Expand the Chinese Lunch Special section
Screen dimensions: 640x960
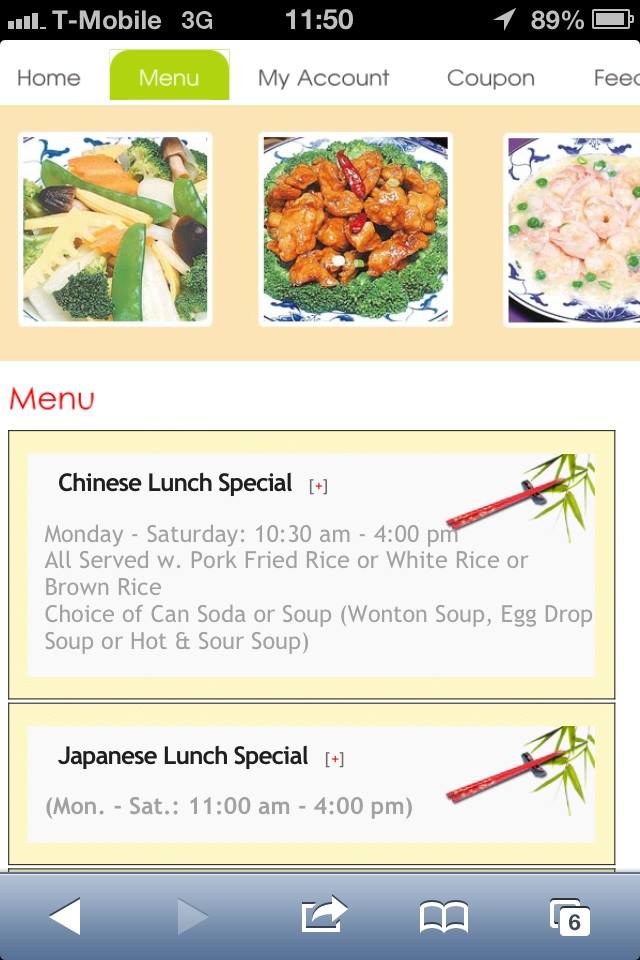click(x=318, y=487)
